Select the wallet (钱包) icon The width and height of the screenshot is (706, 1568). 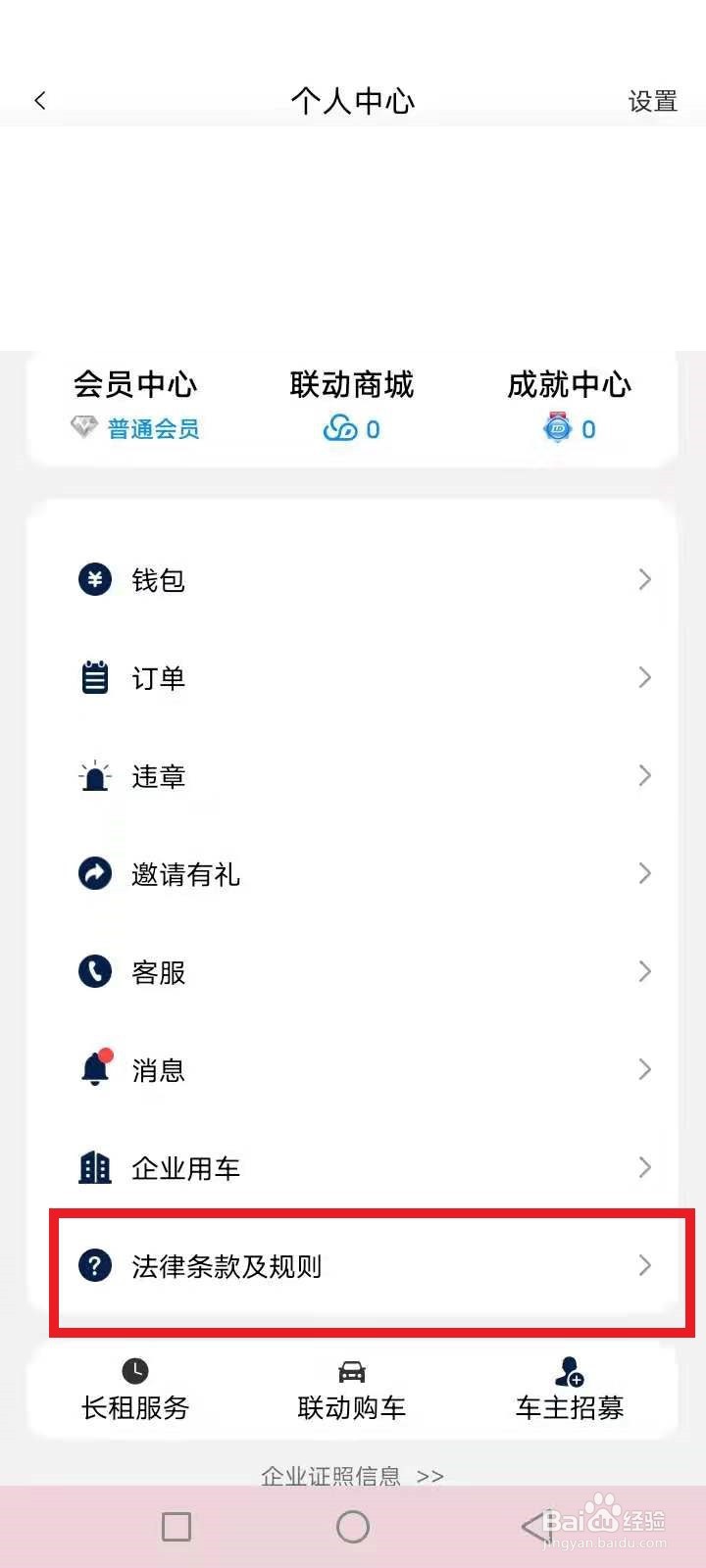[94, 579]
